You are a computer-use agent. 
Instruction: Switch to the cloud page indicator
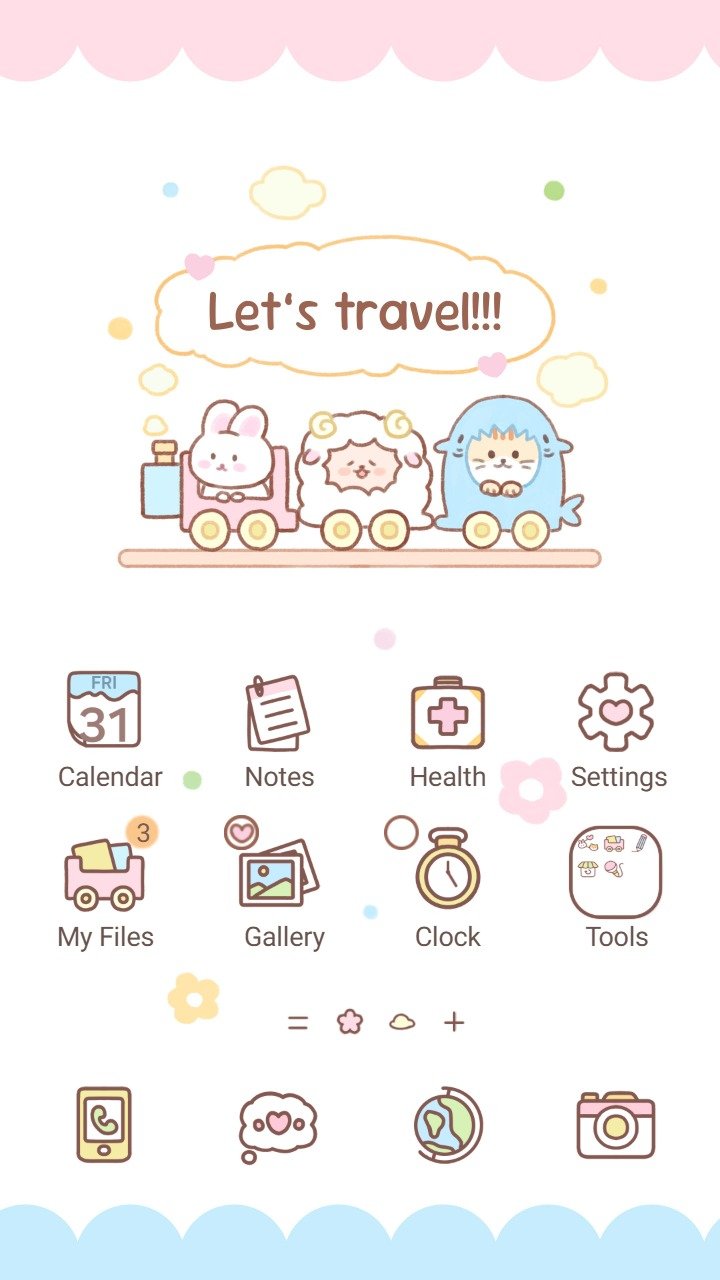point(402,1022)
